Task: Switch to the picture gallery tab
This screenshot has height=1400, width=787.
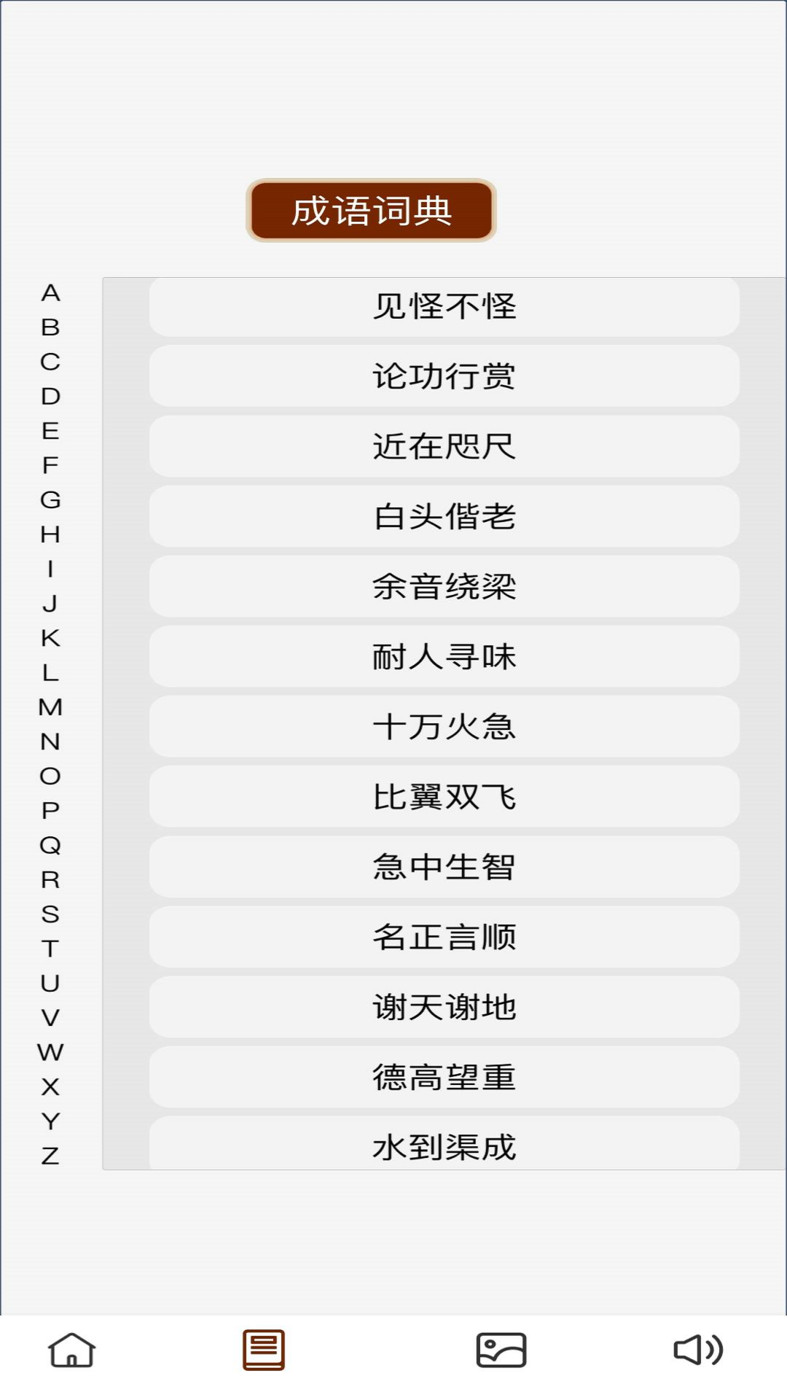Action: click(501, 1350)
